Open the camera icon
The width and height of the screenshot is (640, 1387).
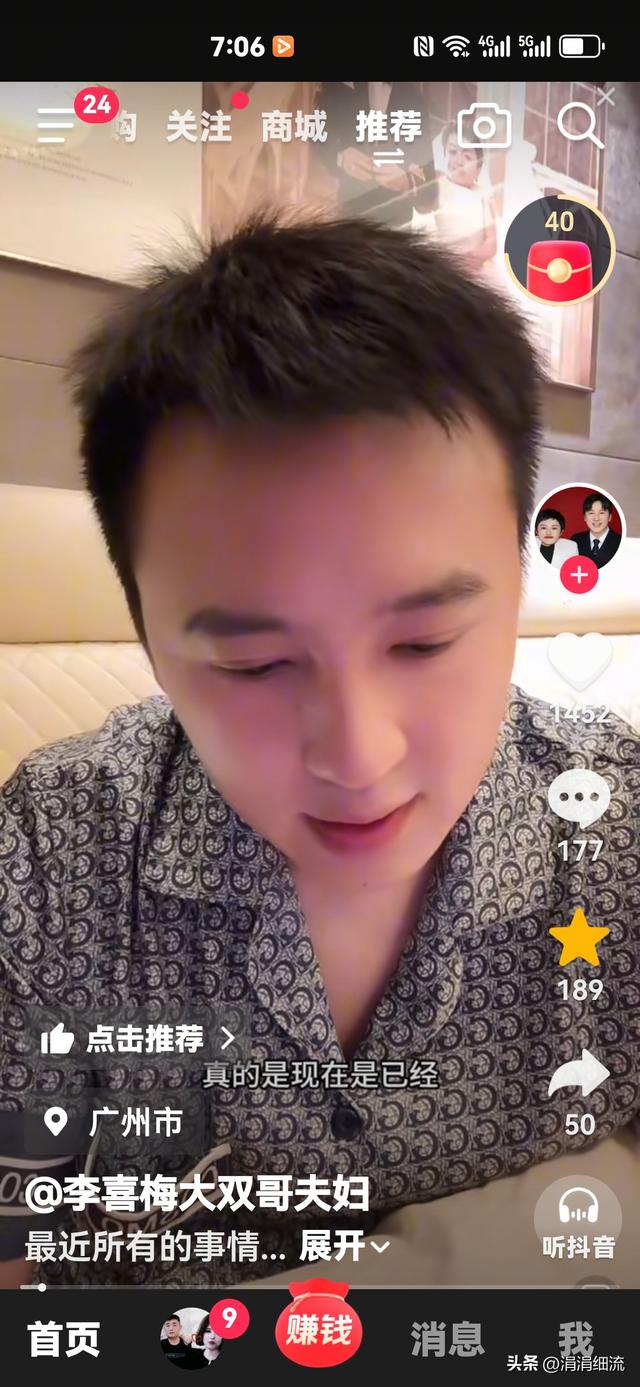[484, 127]
